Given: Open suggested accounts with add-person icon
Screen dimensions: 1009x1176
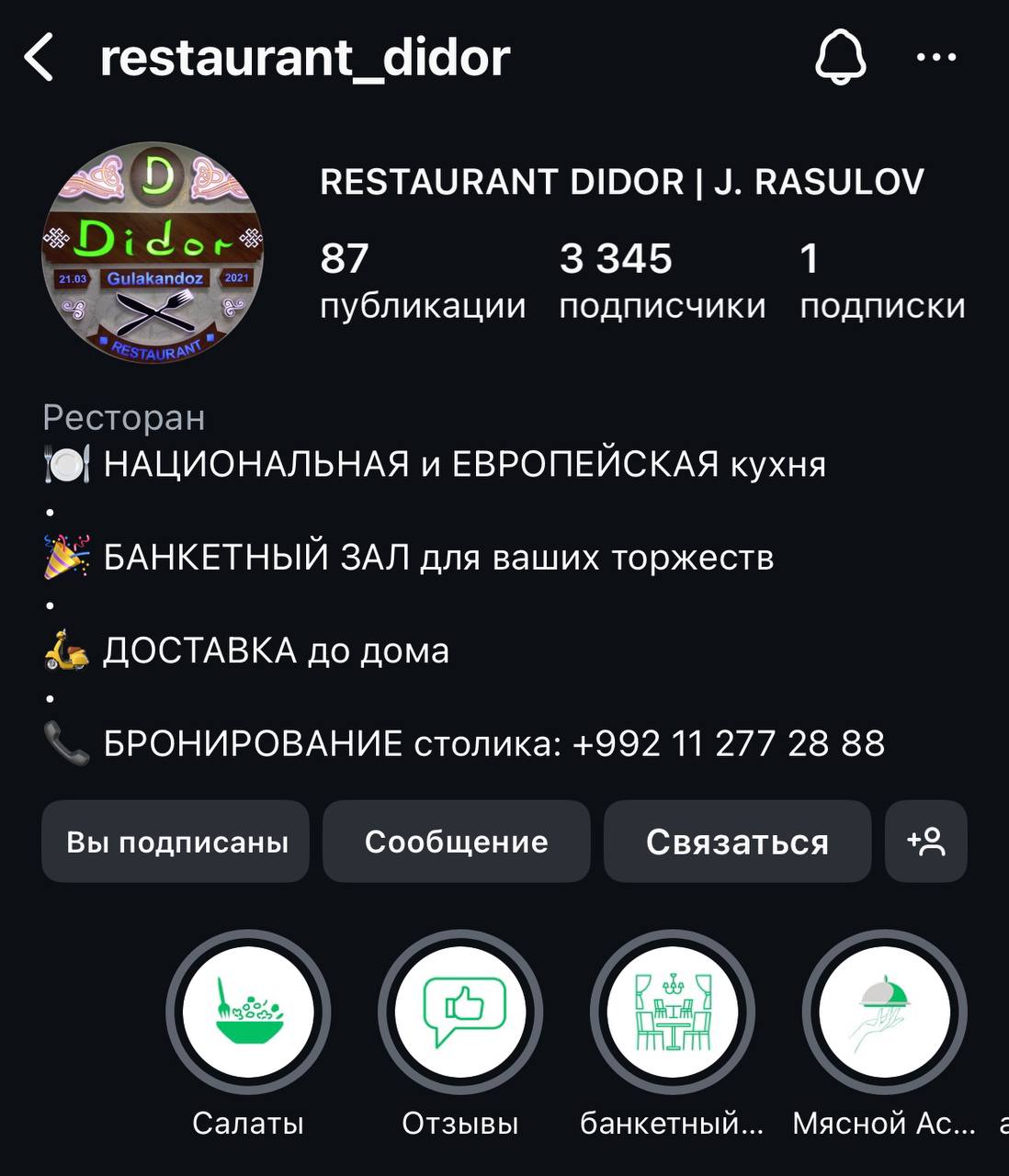Looking at the screenshot, I should click(x=925, y=842).
